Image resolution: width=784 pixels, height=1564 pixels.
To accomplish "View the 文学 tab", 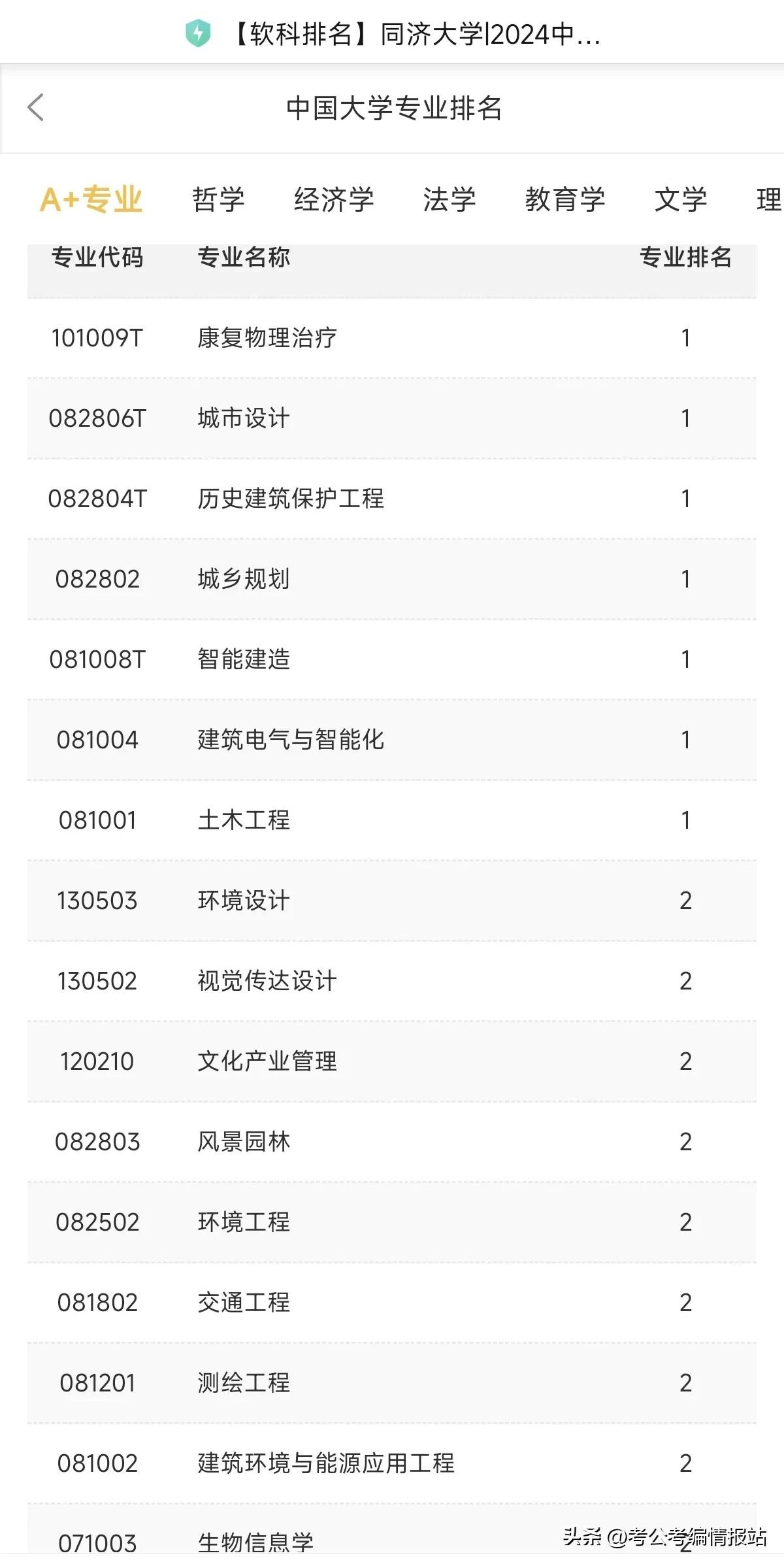I will pyautogui.click(x=680, y=199).
